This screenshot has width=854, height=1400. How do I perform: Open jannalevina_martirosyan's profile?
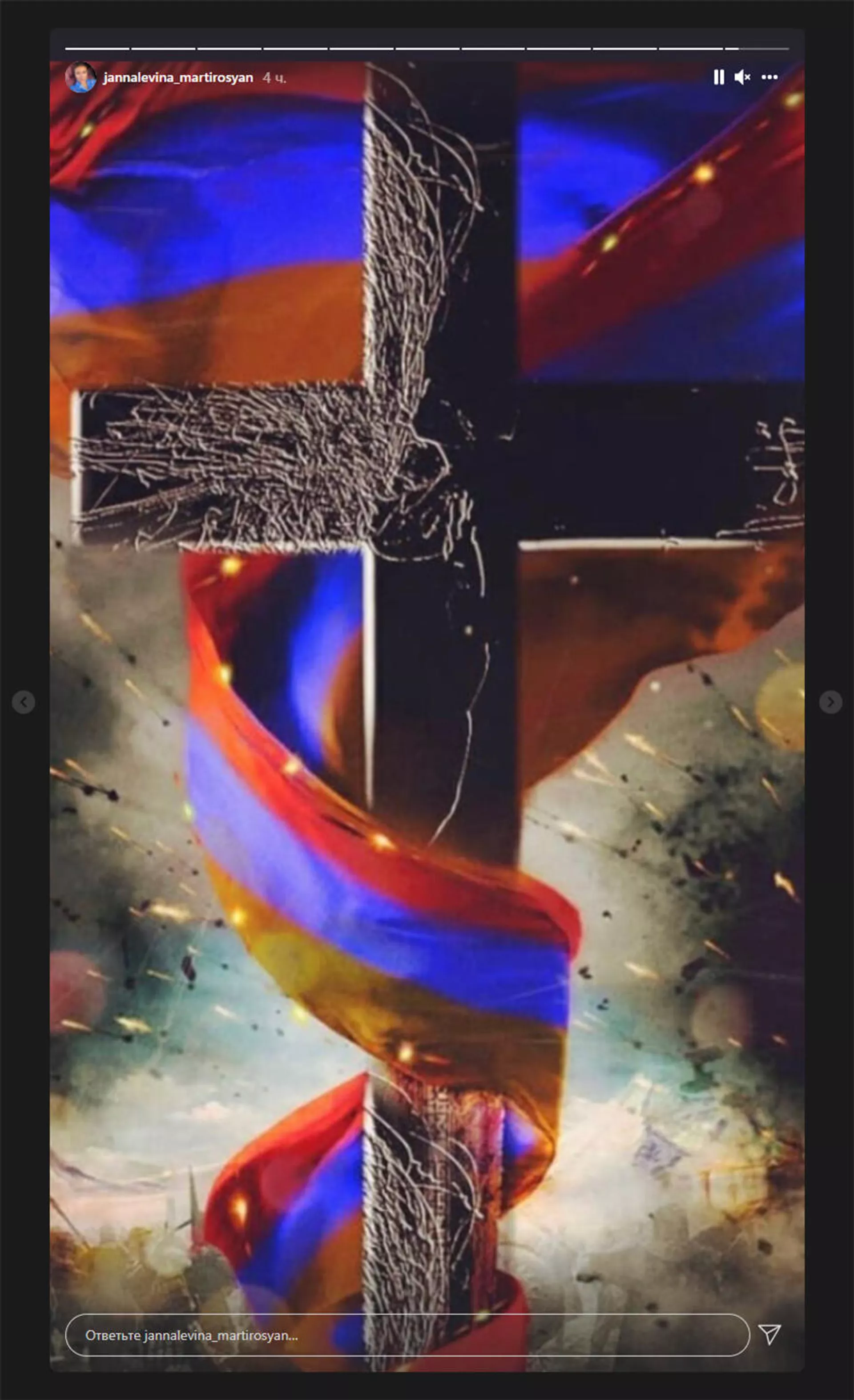[x=178, y=78]
